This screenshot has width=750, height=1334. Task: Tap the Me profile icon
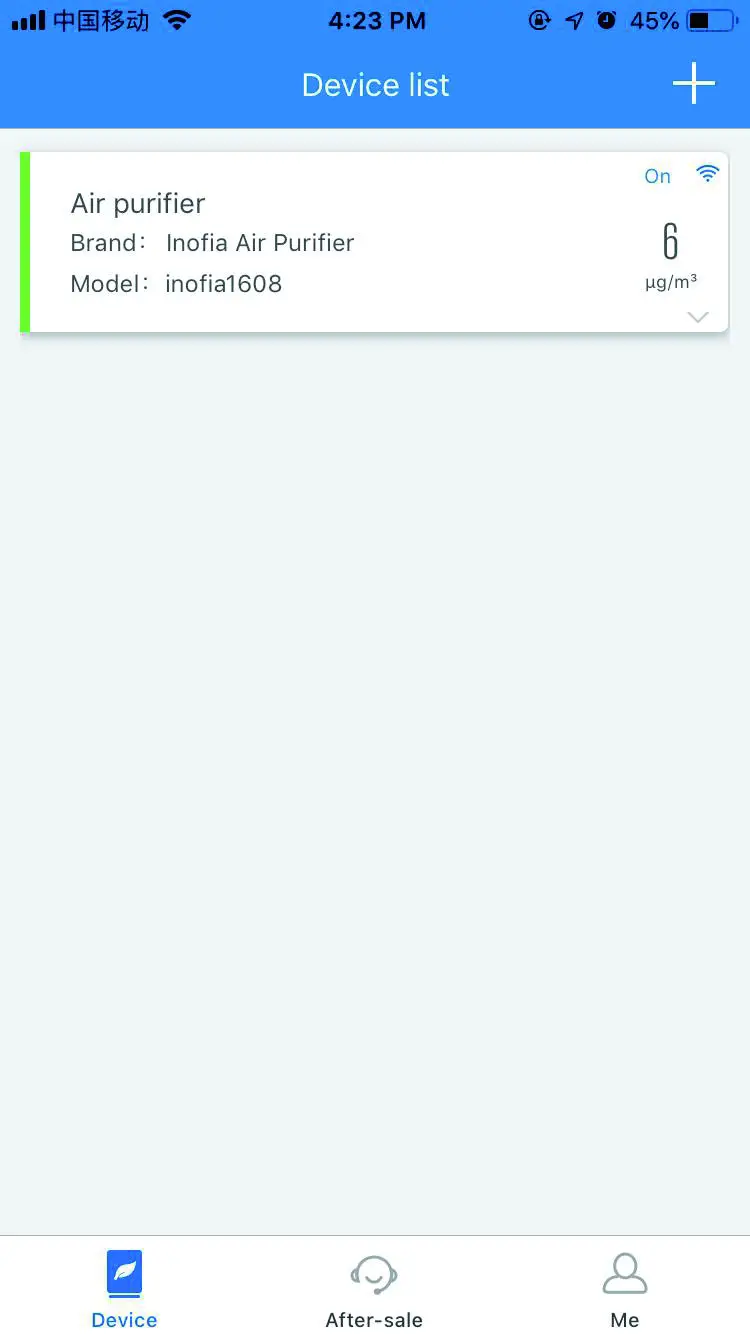click(x=624, y=1273)
